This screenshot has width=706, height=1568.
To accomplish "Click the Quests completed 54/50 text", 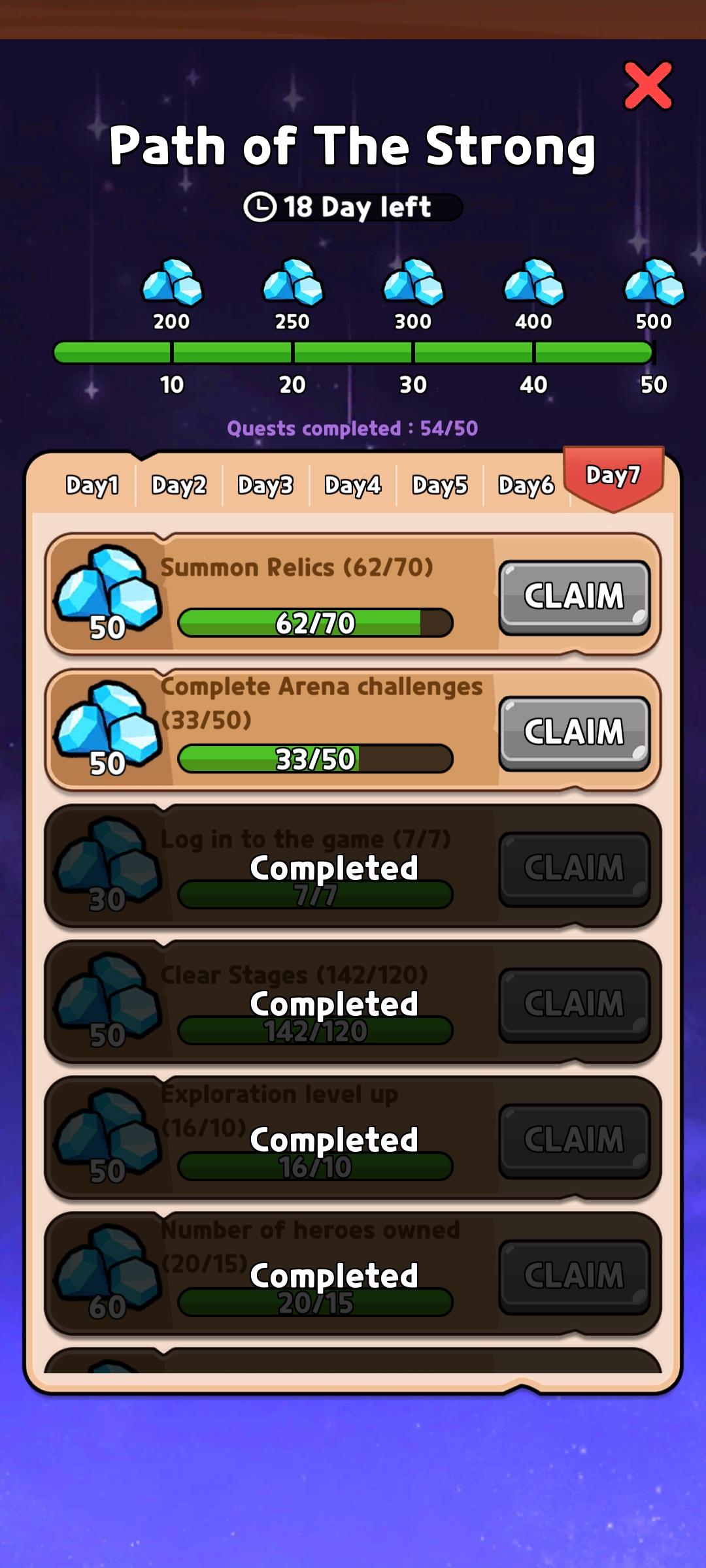I will (353, 429).
